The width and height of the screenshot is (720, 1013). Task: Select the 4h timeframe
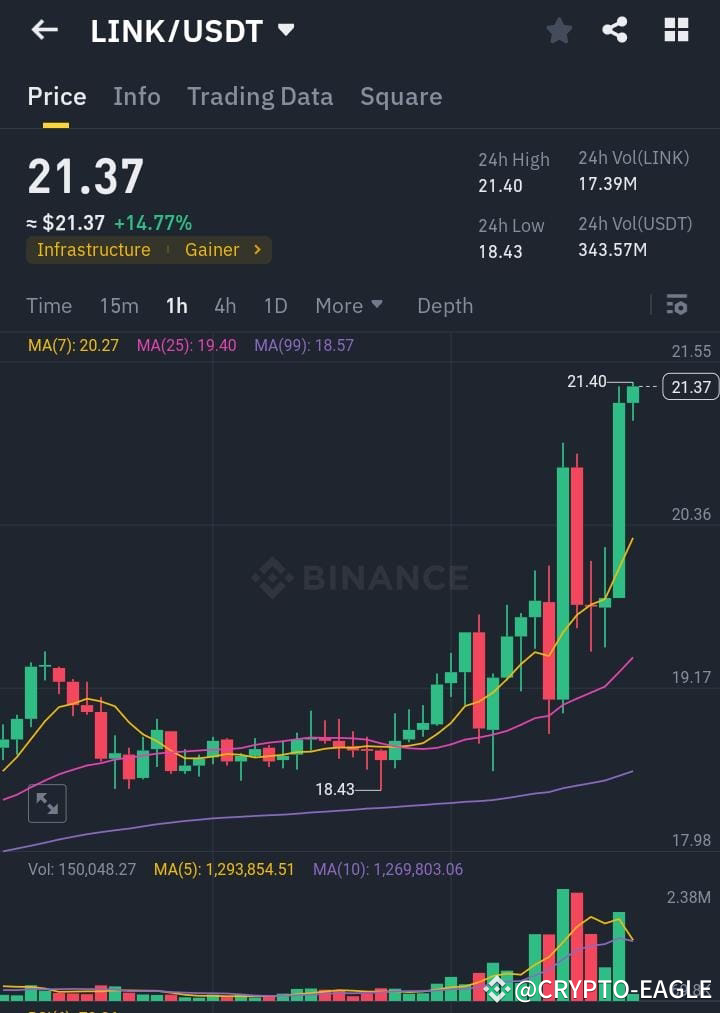tap(225, 305)
